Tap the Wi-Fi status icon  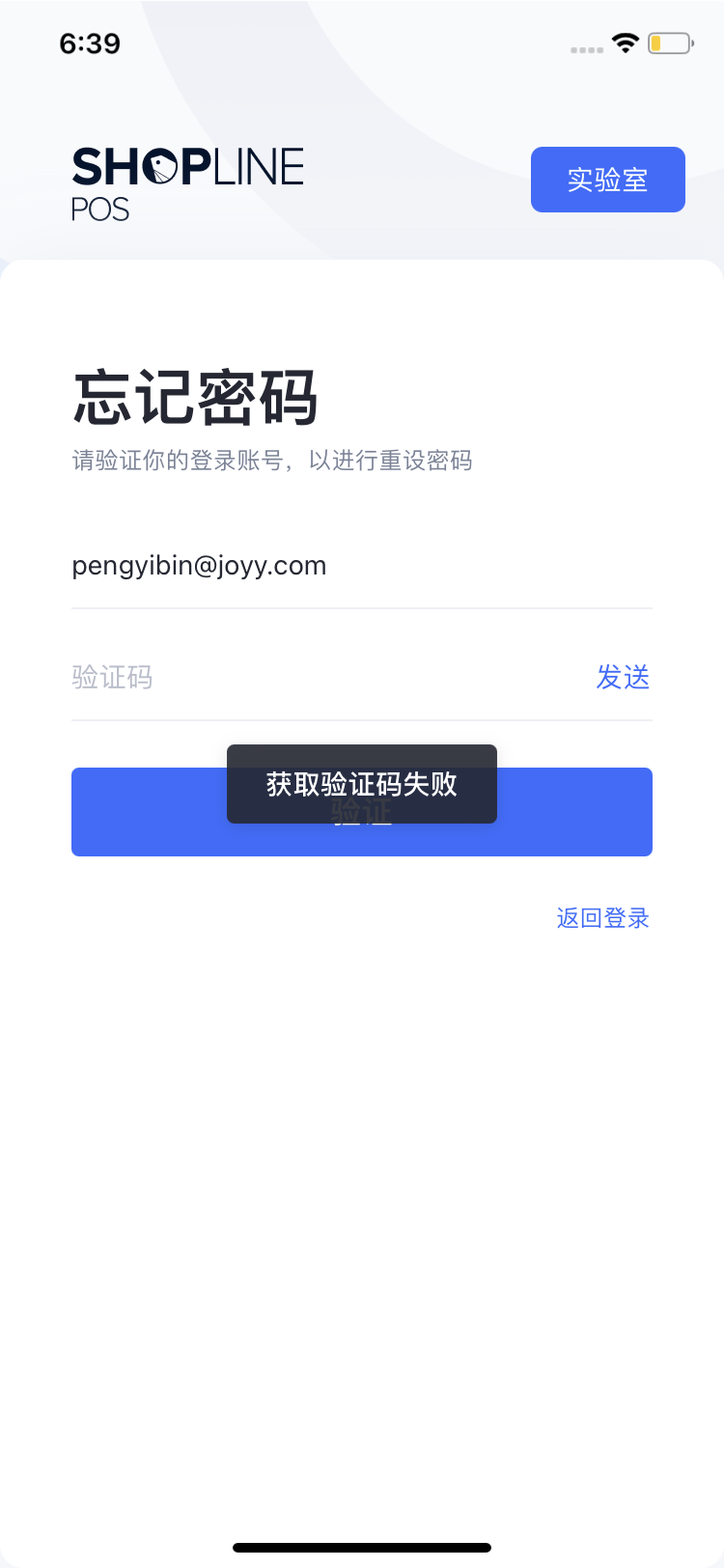point(624,42)
